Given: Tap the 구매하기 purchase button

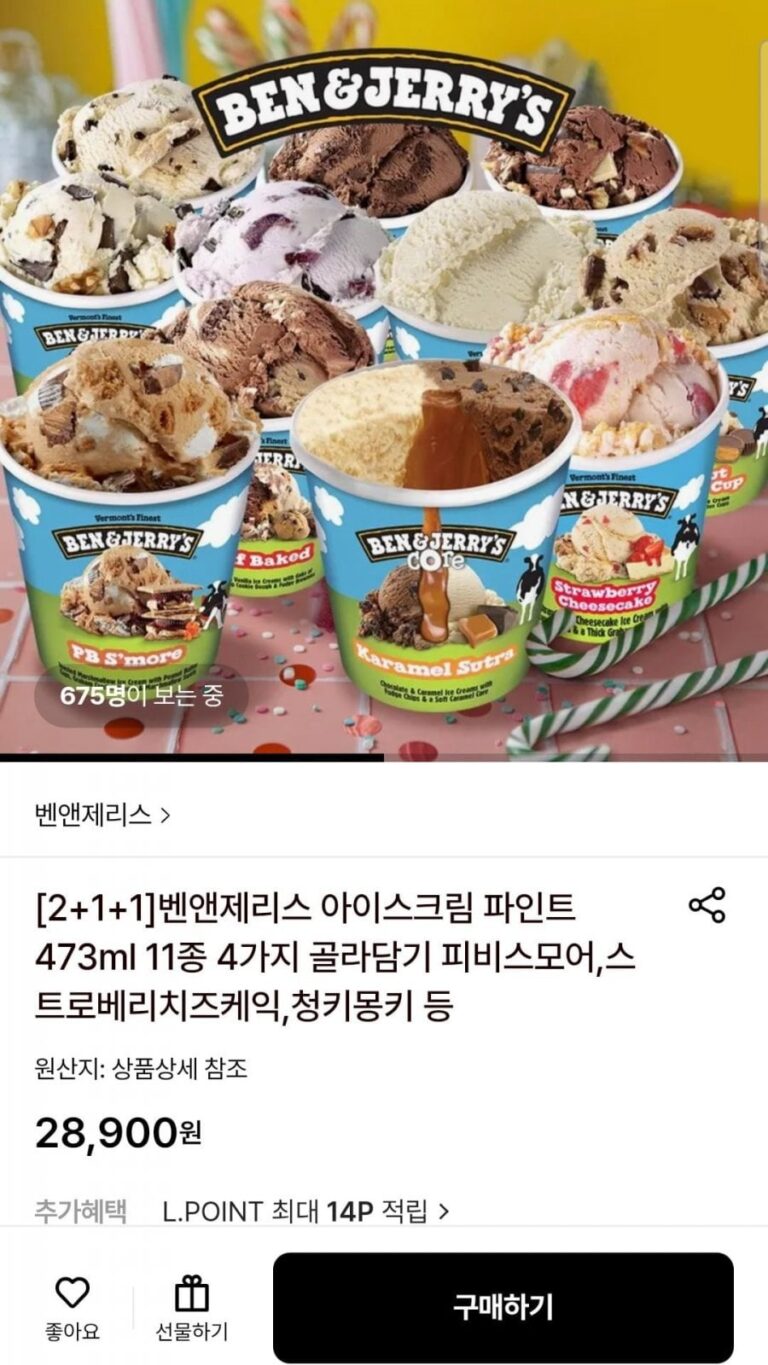Looking at the screenshot, I should click(503, 1306).
